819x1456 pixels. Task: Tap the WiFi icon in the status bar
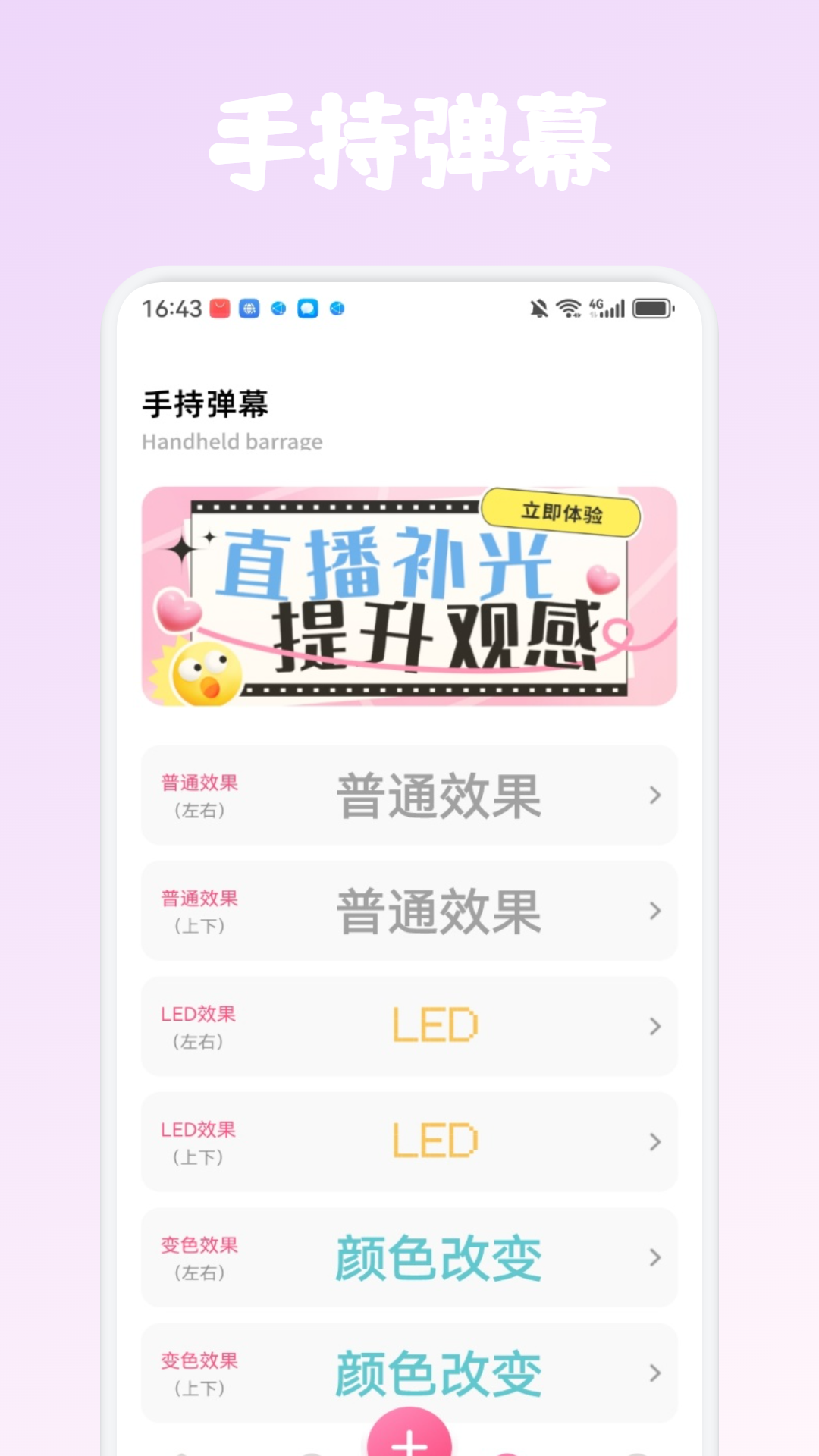(567, 309)
